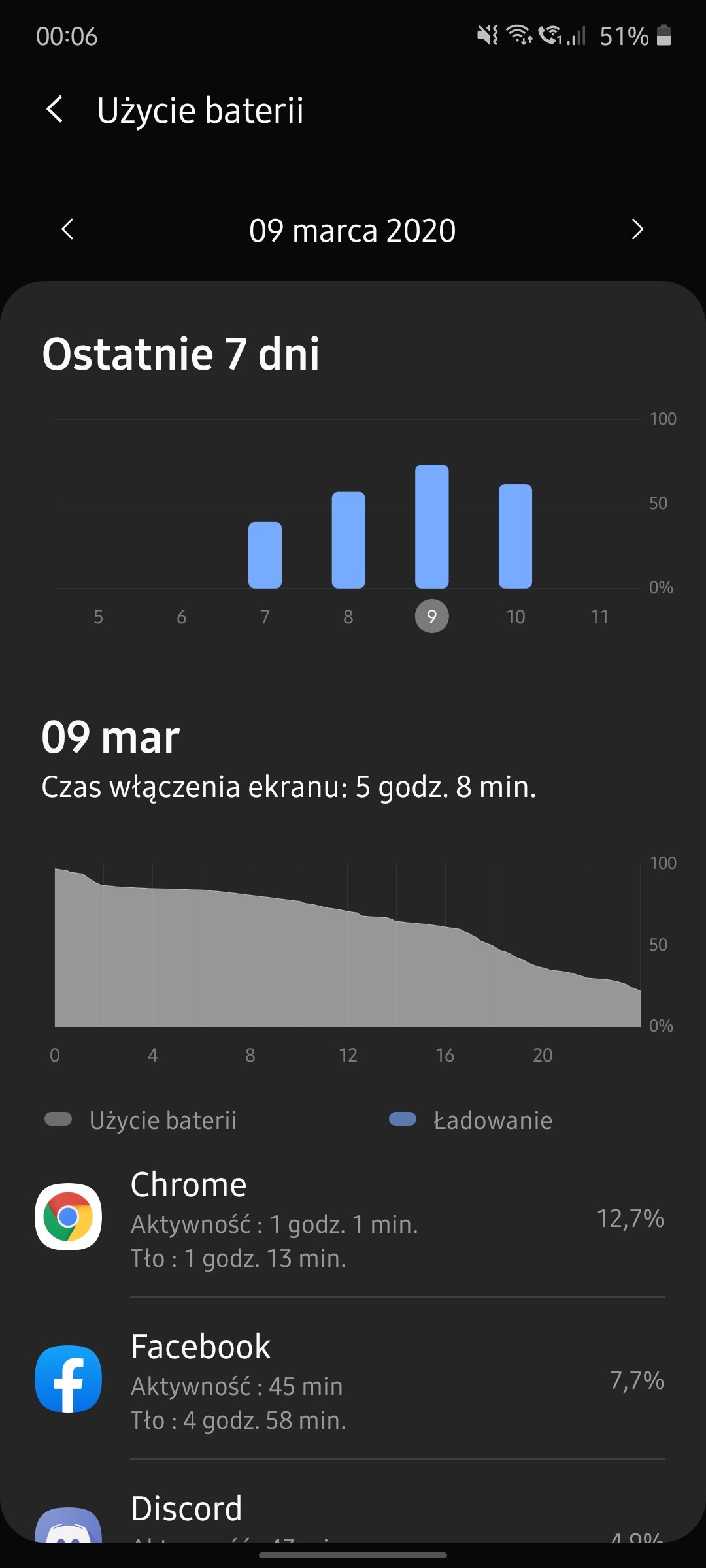706x1568 pixels.
Task: Select the bar for day 8
Action: click(x=348, y=540)
